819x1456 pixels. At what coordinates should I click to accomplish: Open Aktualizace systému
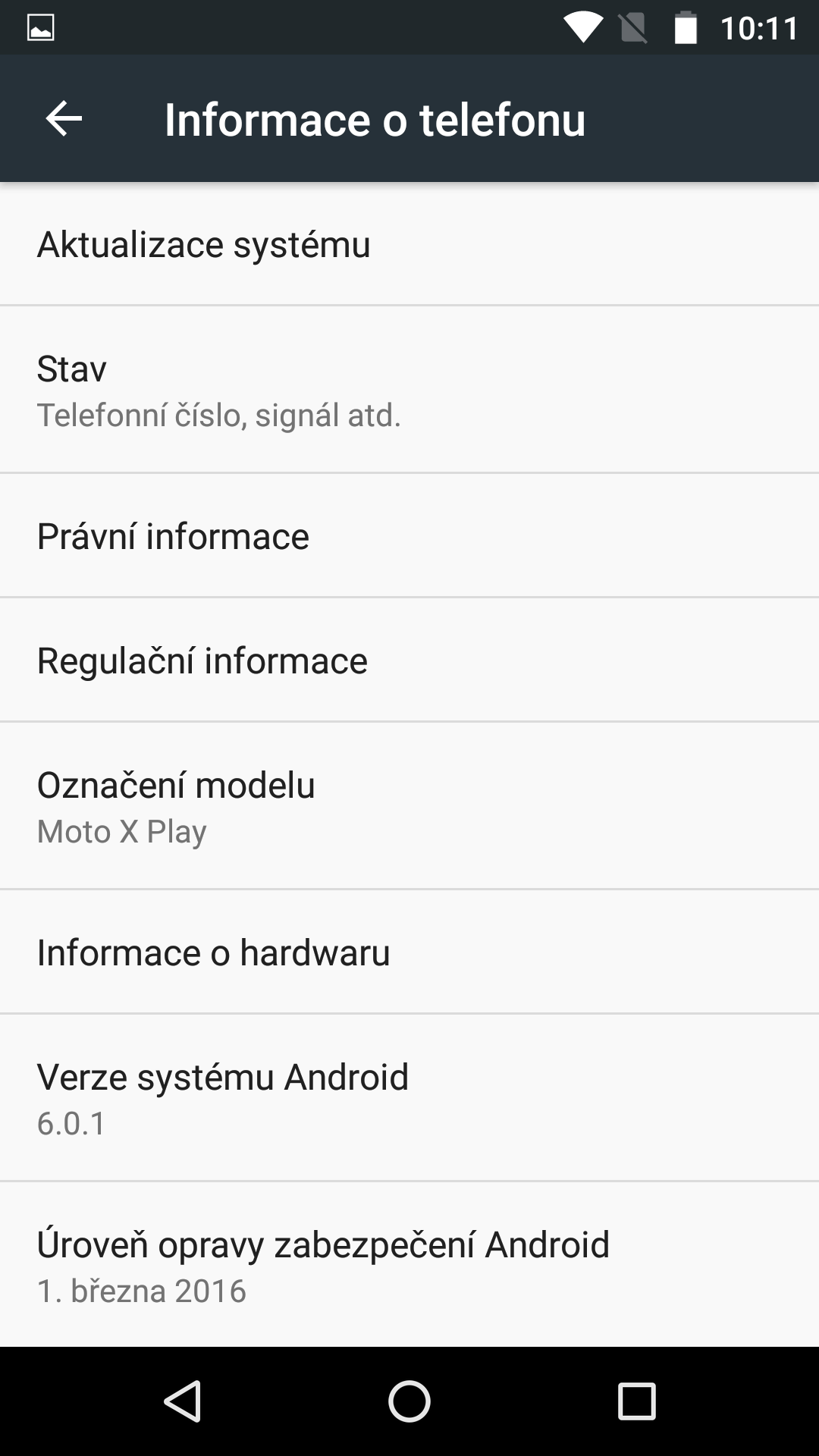point(409,244)
